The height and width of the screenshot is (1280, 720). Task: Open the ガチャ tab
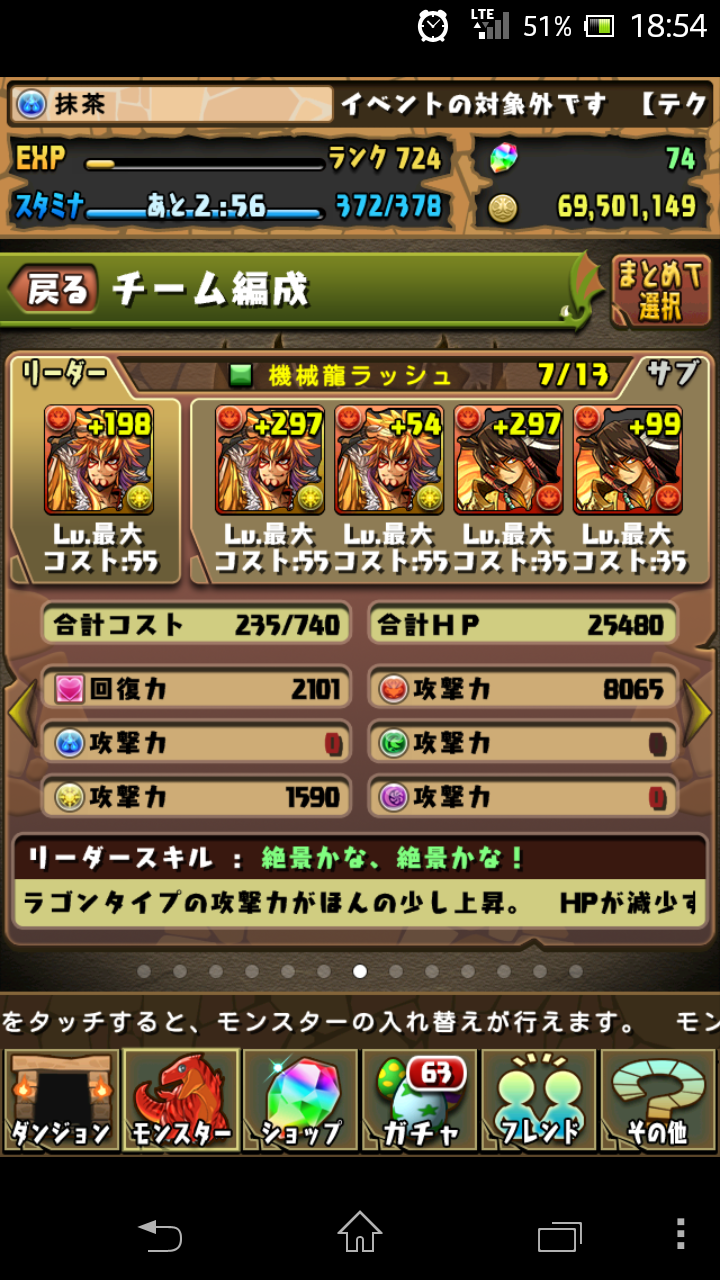coord(420,1100)
